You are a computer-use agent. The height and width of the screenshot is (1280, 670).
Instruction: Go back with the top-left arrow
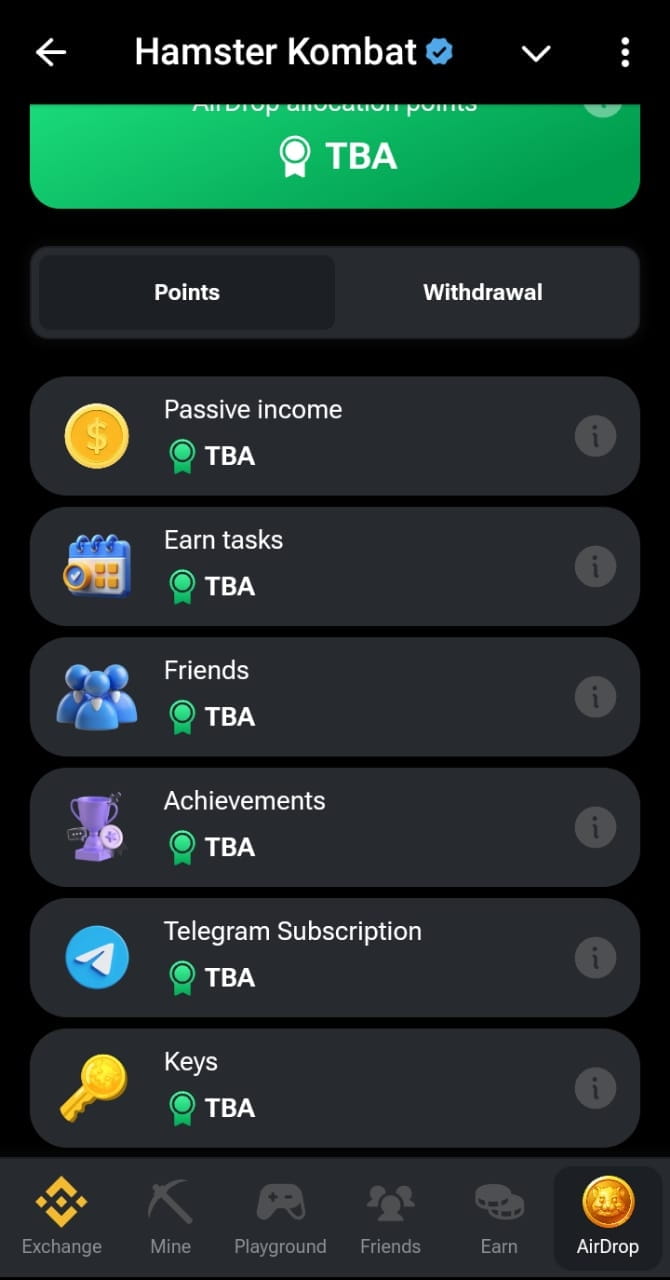[51, 52]
